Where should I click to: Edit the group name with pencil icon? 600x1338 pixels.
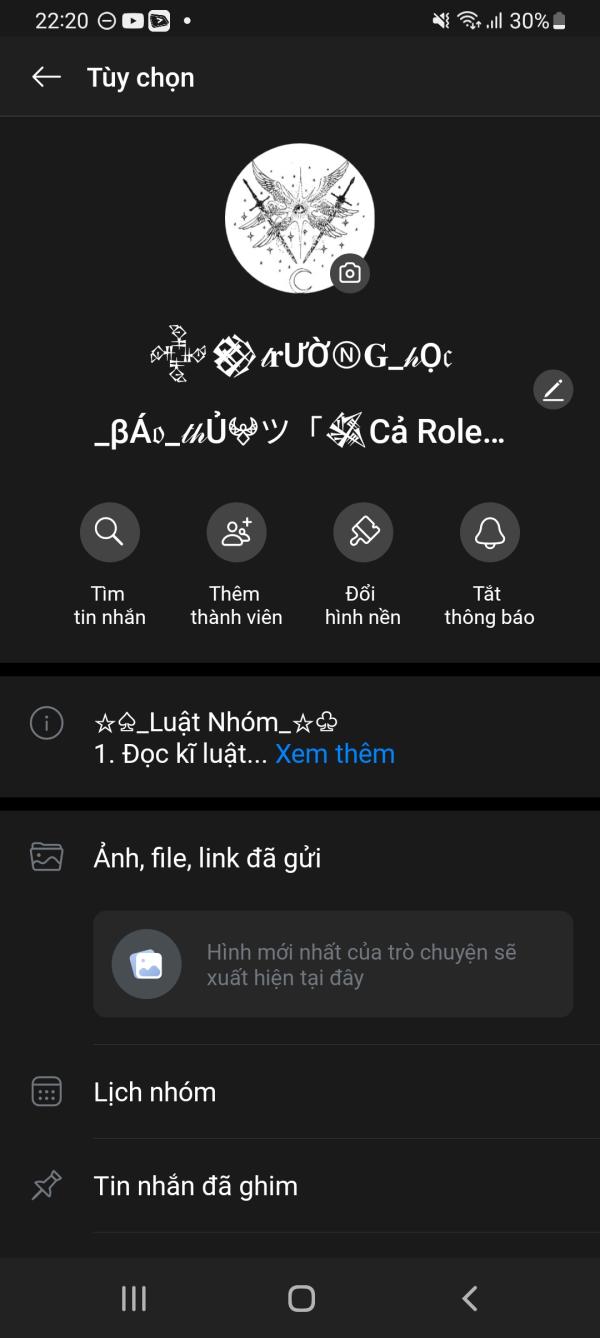tap(554, 390)
